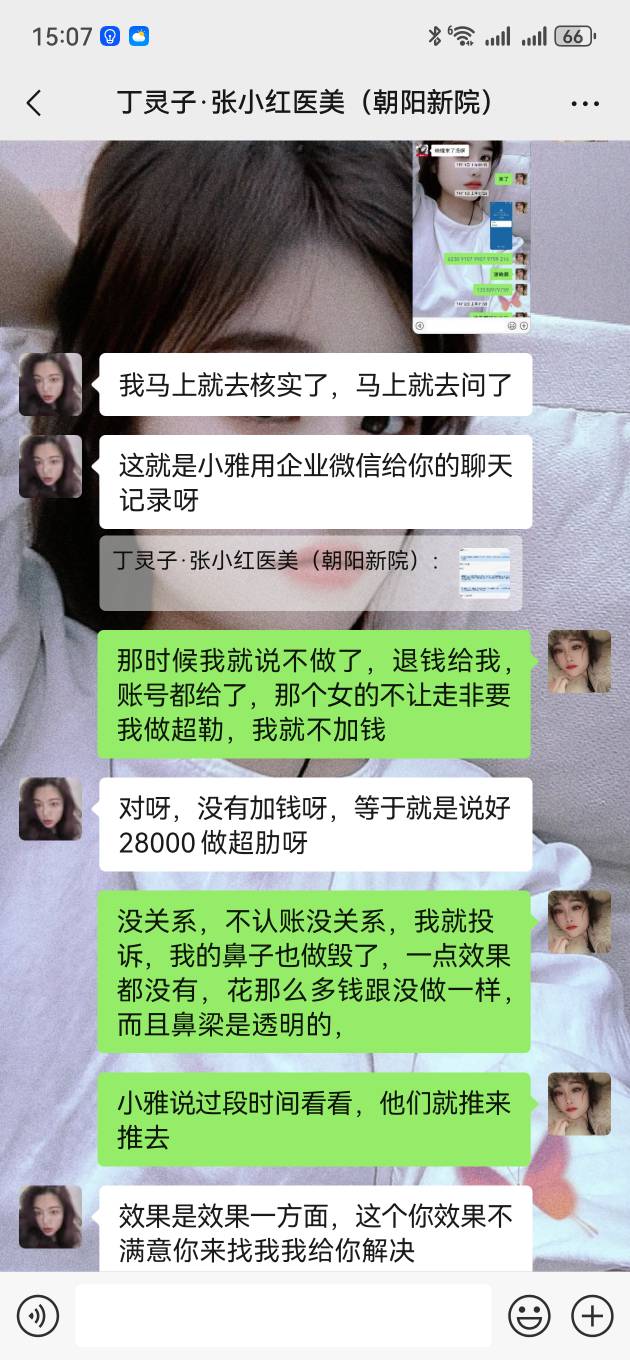Switch to voice message input

point(38,1315)
